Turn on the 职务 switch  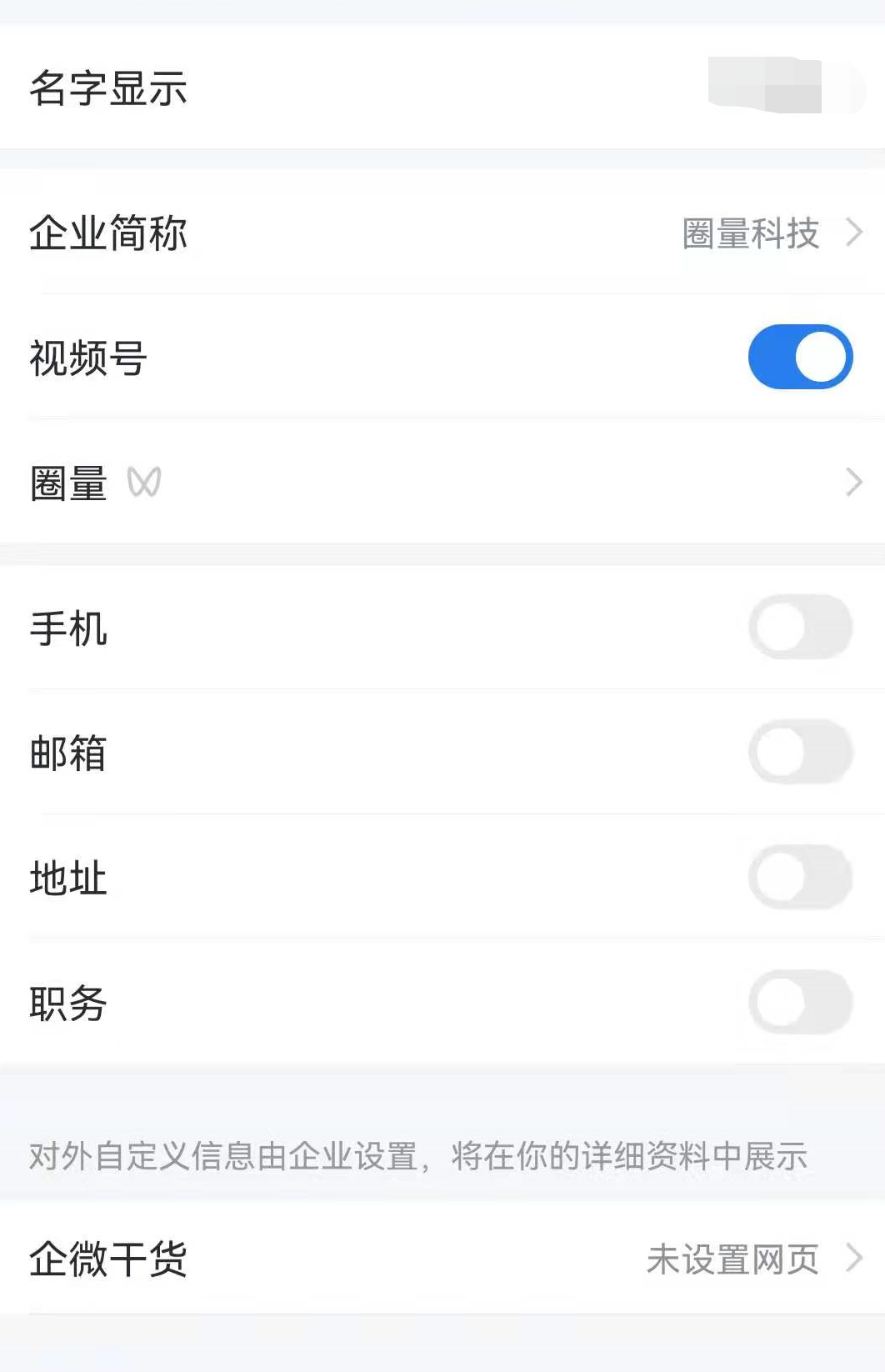point(799,1003)
